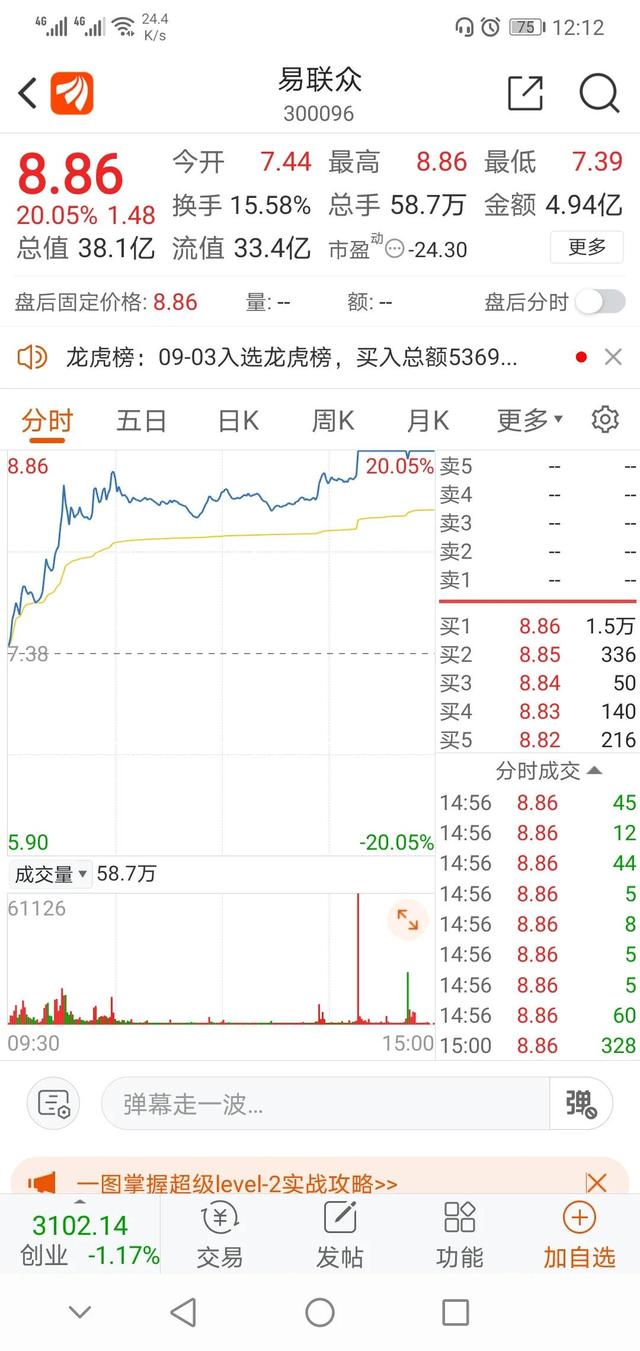The width and height of the screenshot is (640, 1351).
Task: Toggle the 盘后分时 switch
Action: (x=601, y=302)
